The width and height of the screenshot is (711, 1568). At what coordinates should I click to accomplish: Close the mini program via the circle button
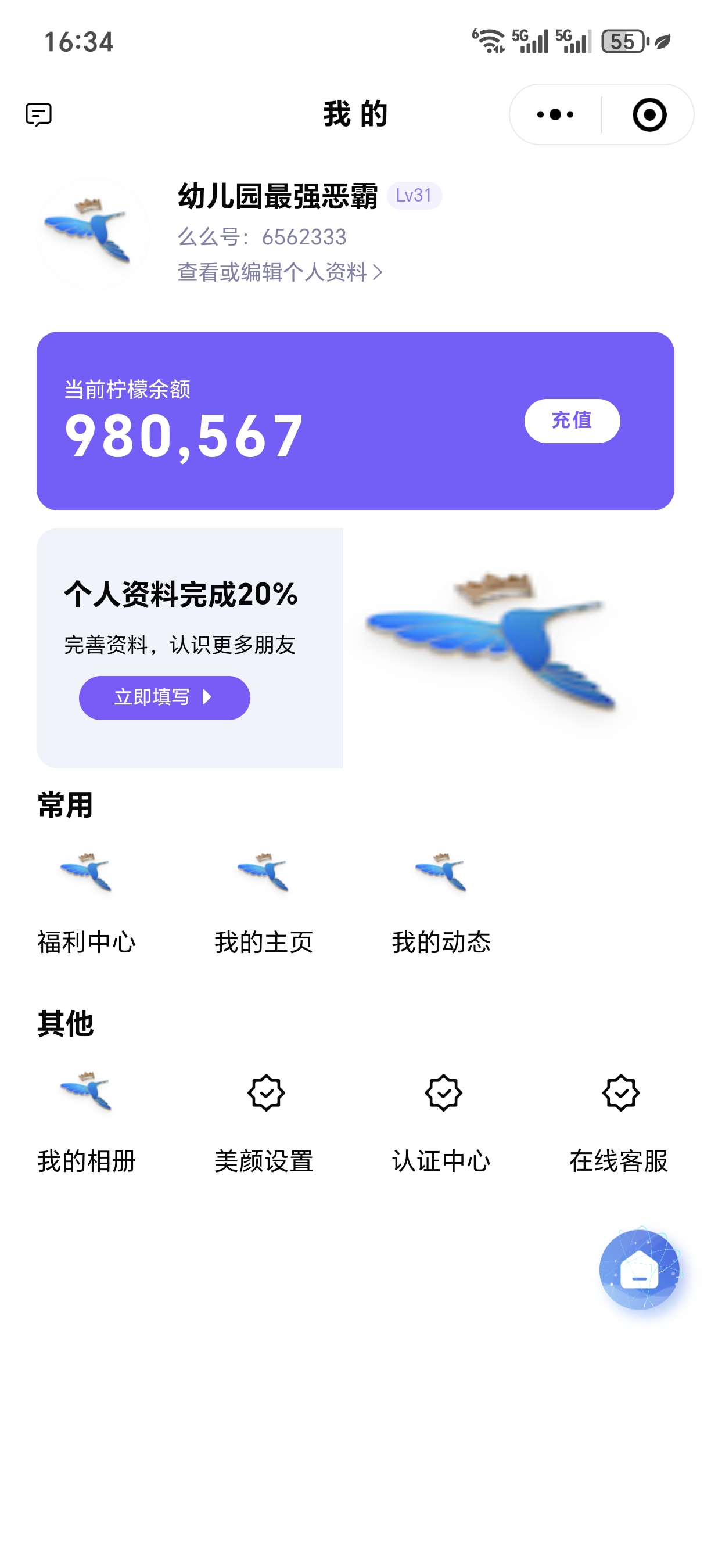tap(649, 114)
